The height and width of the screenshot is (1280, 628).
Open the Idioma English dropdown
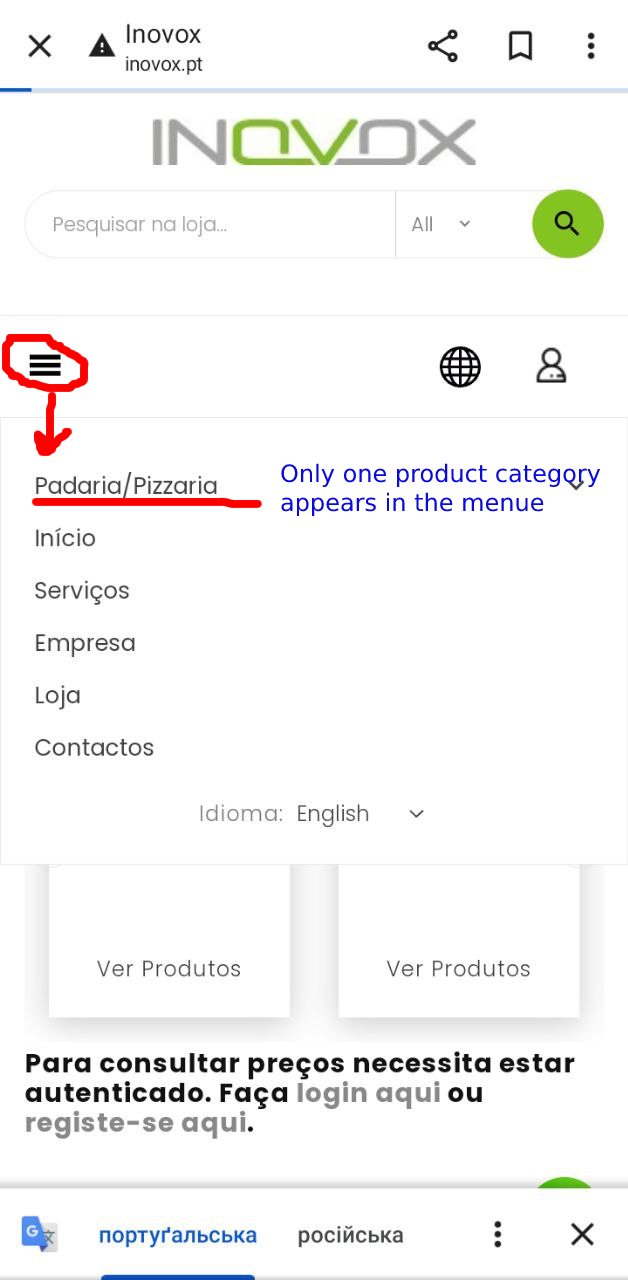coord(360,814)
